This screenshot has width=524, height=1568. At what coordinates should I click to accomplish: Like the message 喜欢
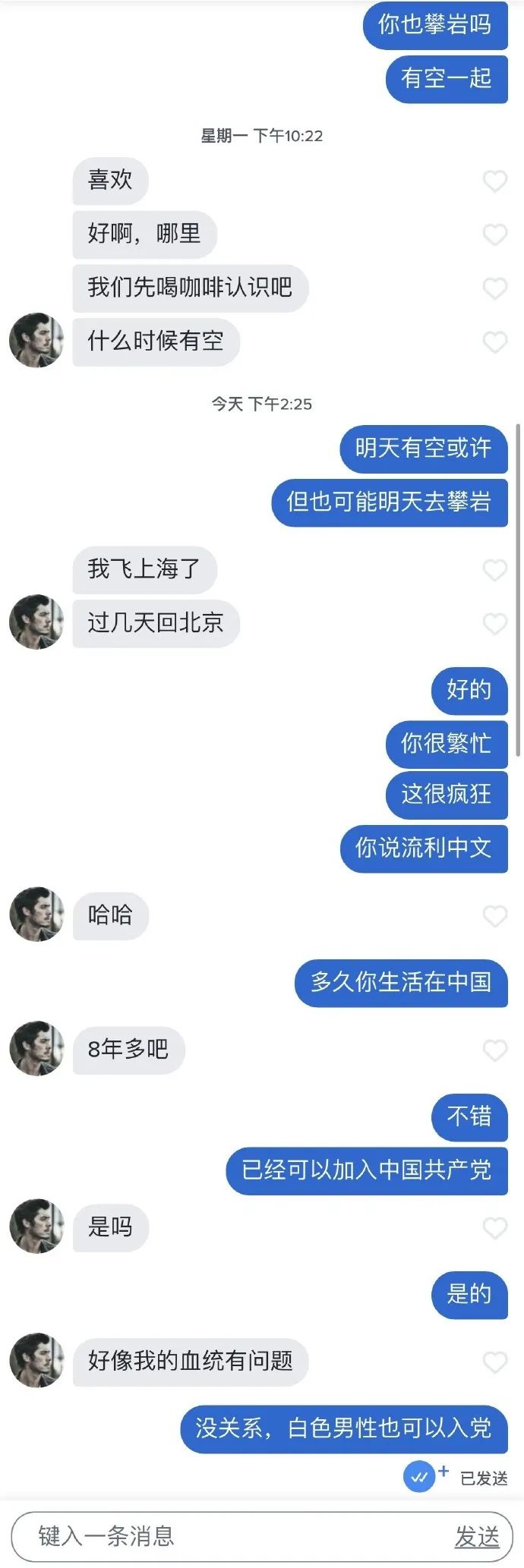(494, 181)
